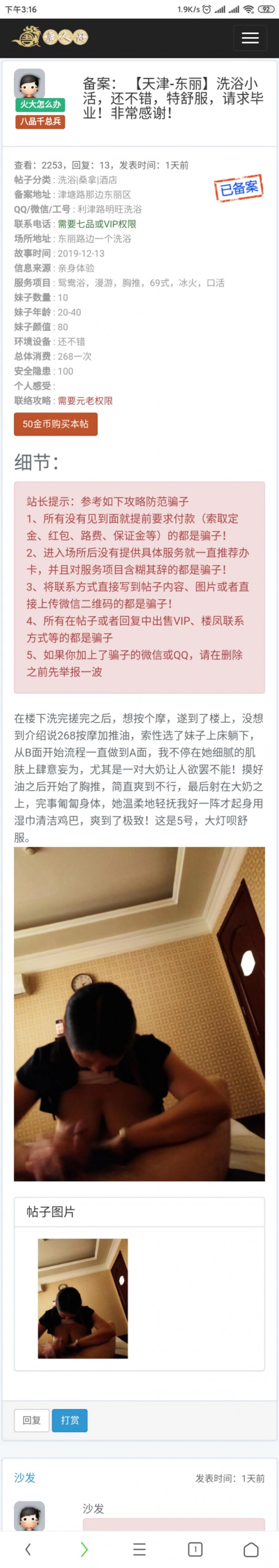279x1568 pixels.
Task: Go to the browser home page
Action: pyautogui.click(x=251, y=1549)
